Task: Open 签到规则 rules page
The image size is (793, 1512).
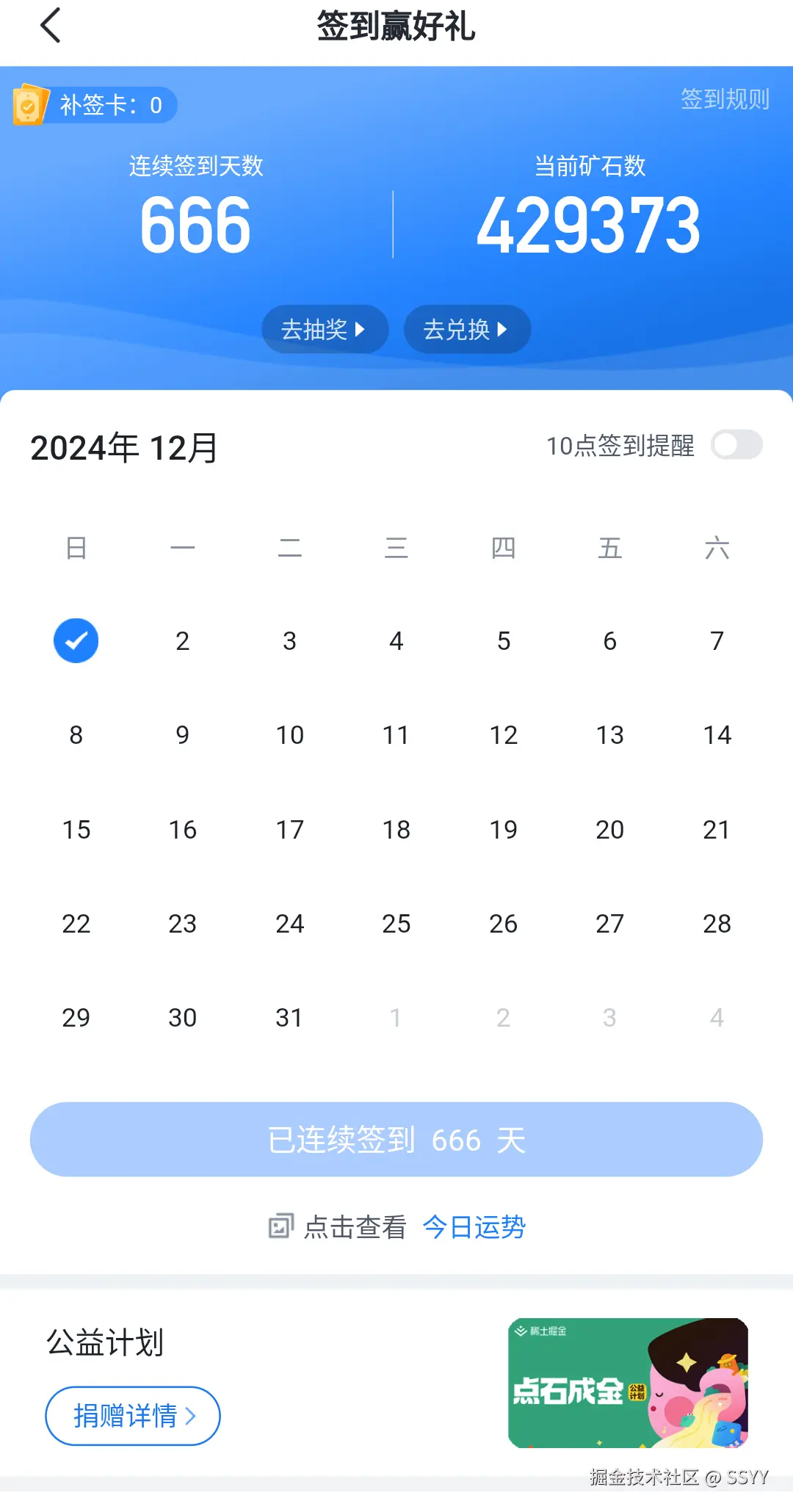Action: [x=725, y=101]
